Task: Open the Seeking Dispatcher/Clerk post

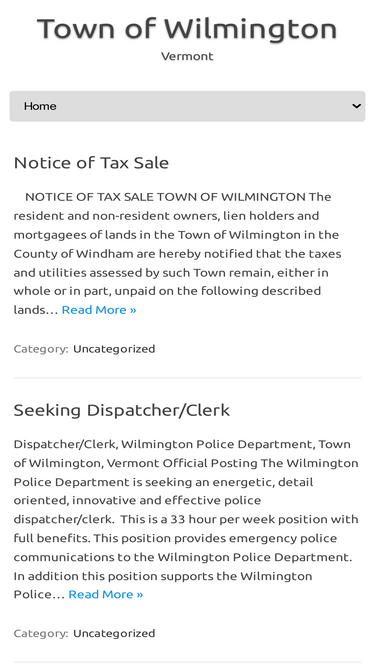Action: 122,410
